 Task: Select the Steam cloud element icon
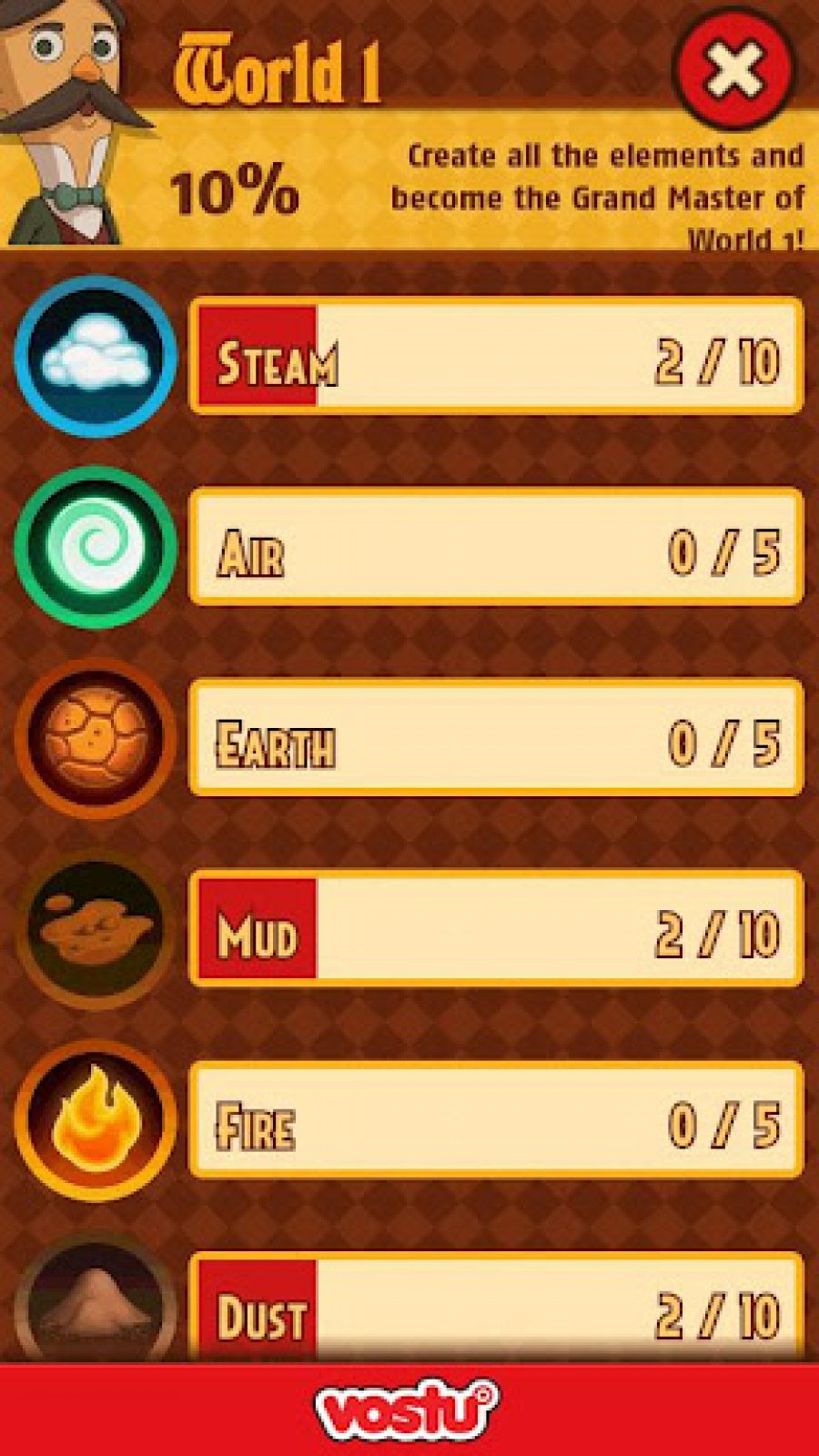[94, 357]
